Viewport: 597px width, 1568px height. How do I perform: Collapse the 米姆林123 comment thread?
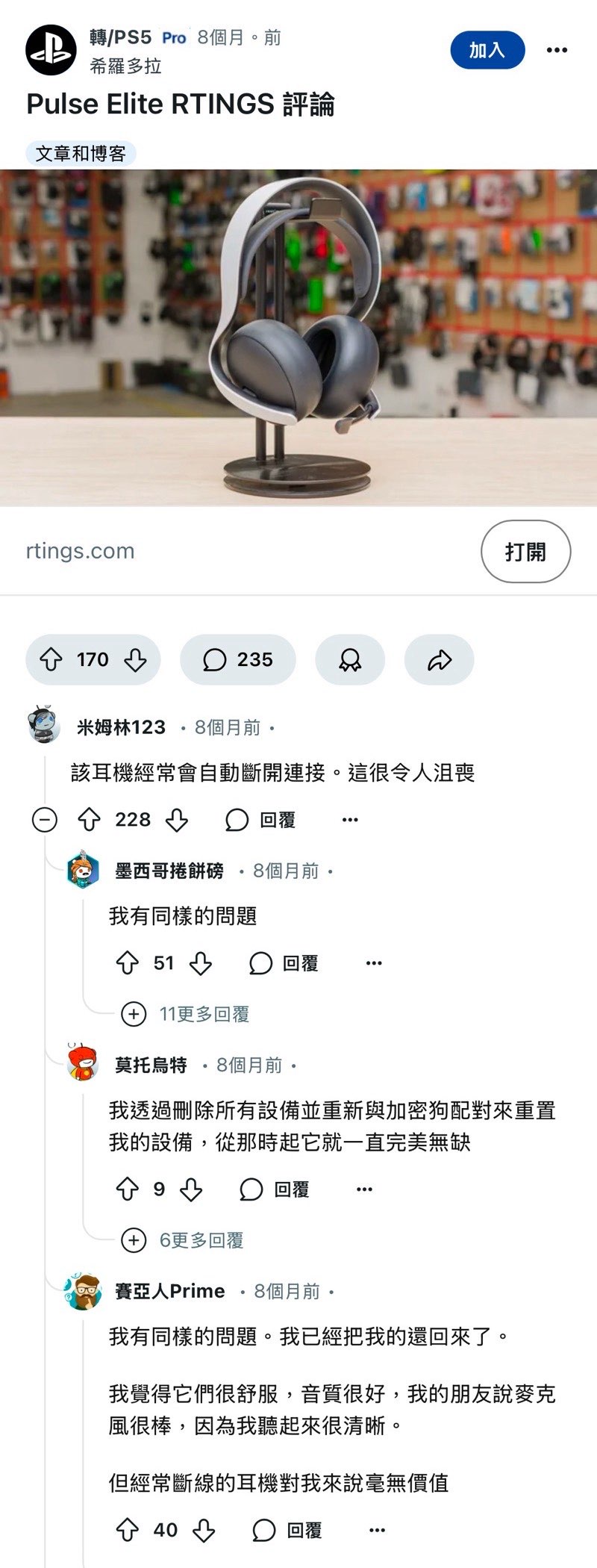click(45, 820)
